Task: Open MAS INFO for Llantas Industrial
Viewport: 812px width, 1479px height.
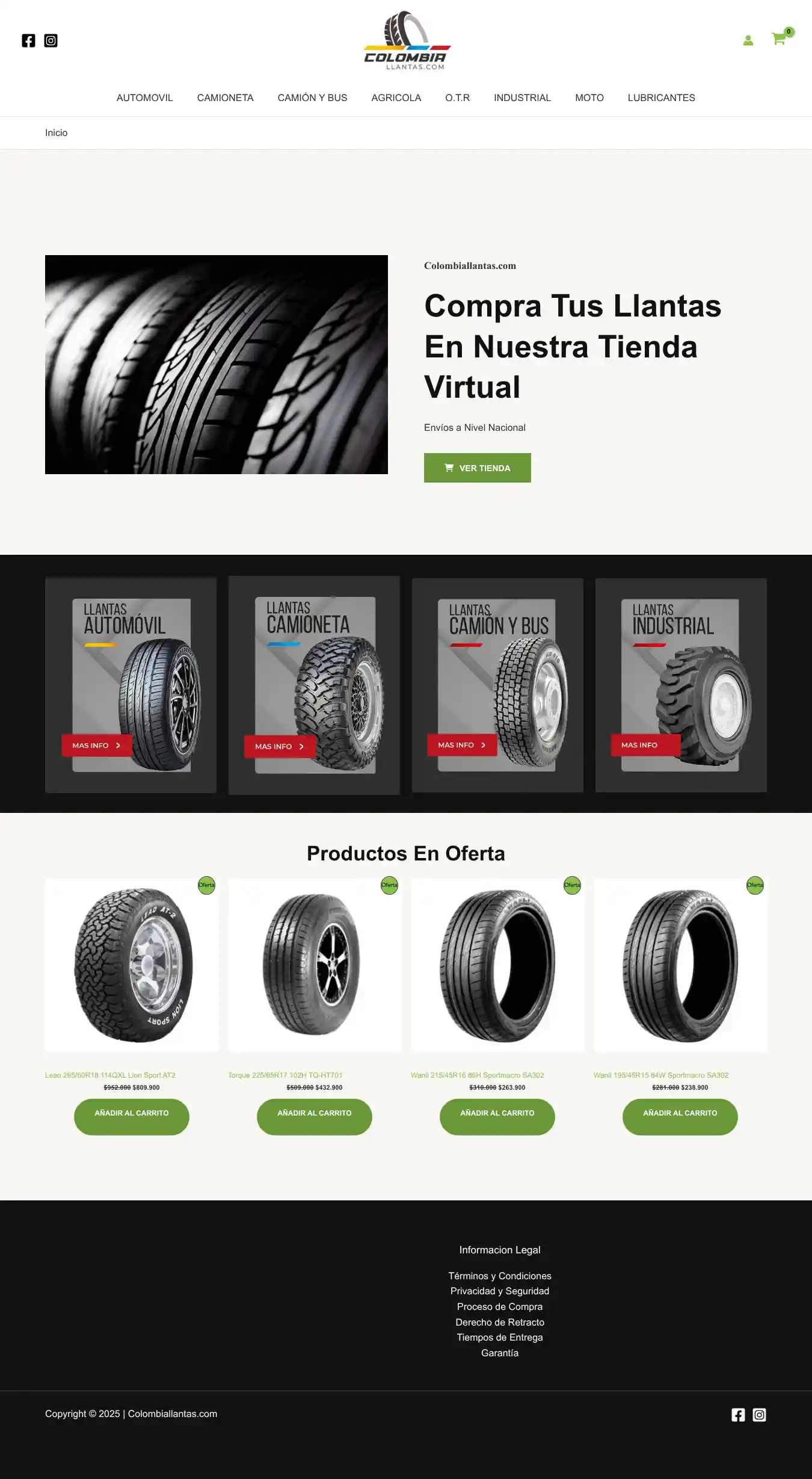Action: pos(645,745)
